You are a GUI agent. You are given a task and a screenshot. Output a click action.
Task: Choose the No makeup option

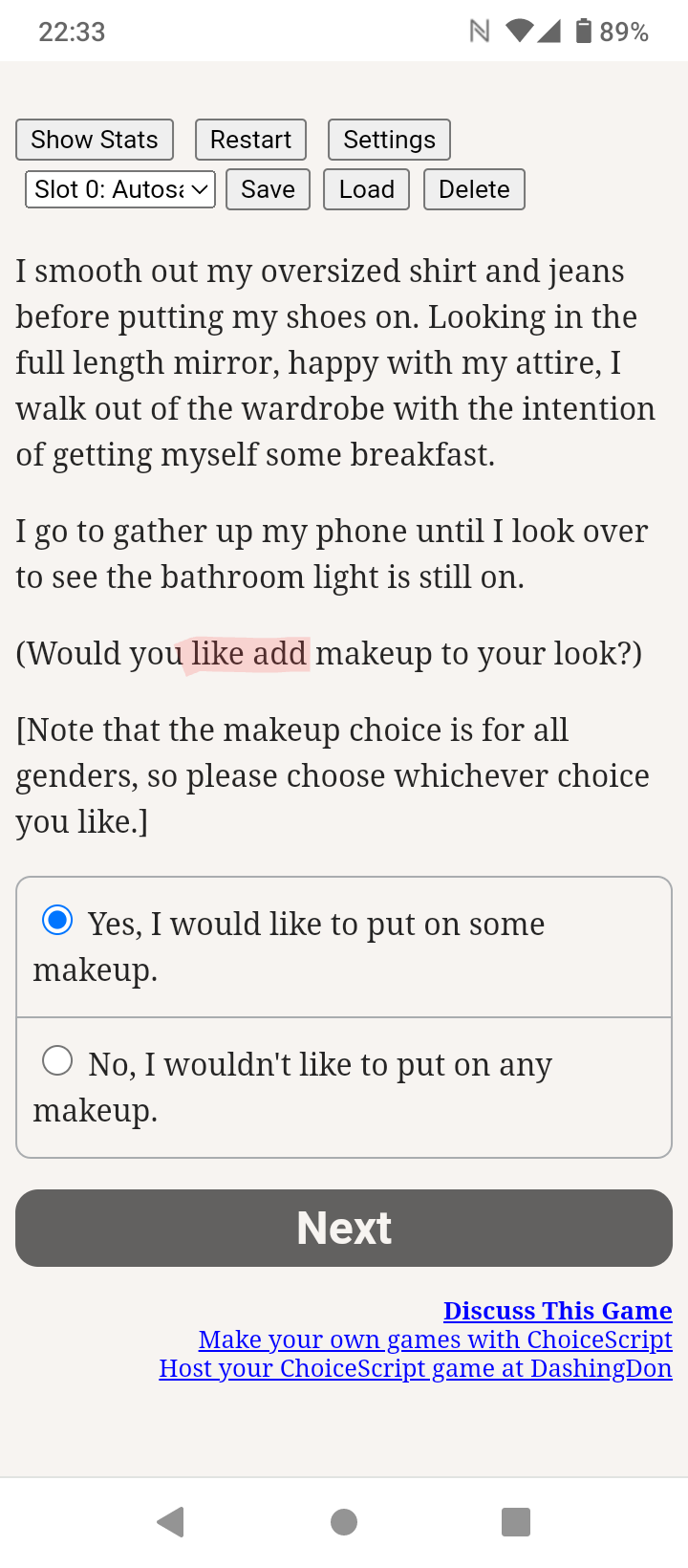[344, 1087]
